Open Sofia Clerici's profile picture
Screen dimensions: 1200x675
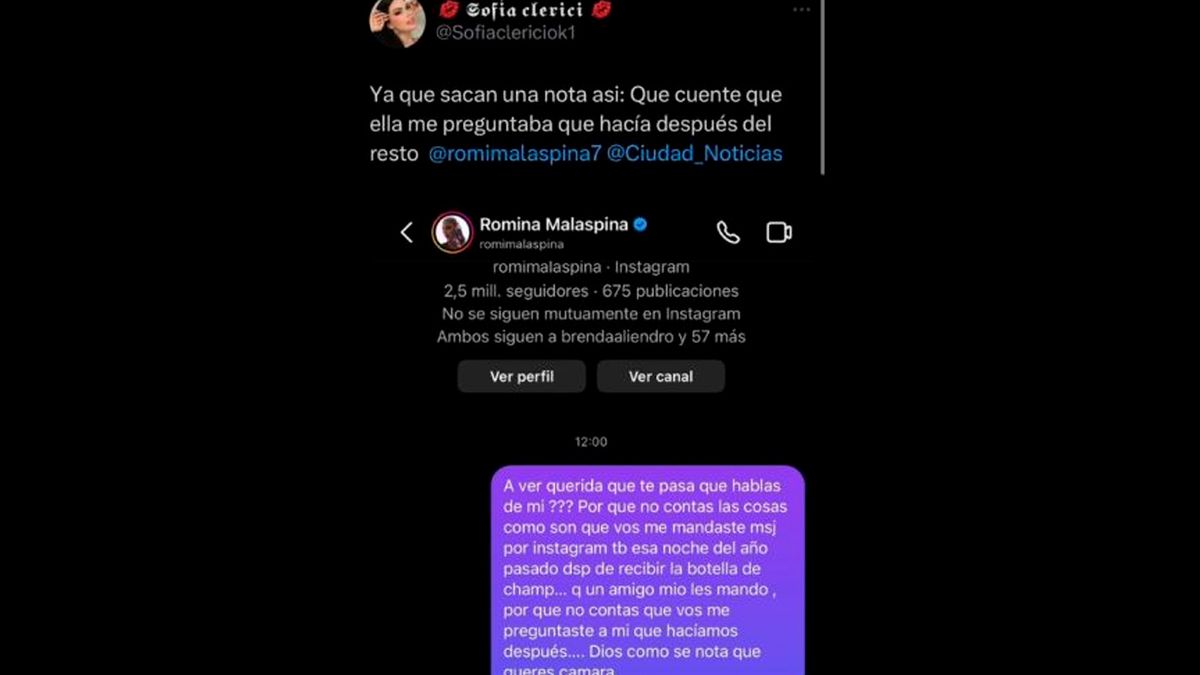[x=397, y=22]
